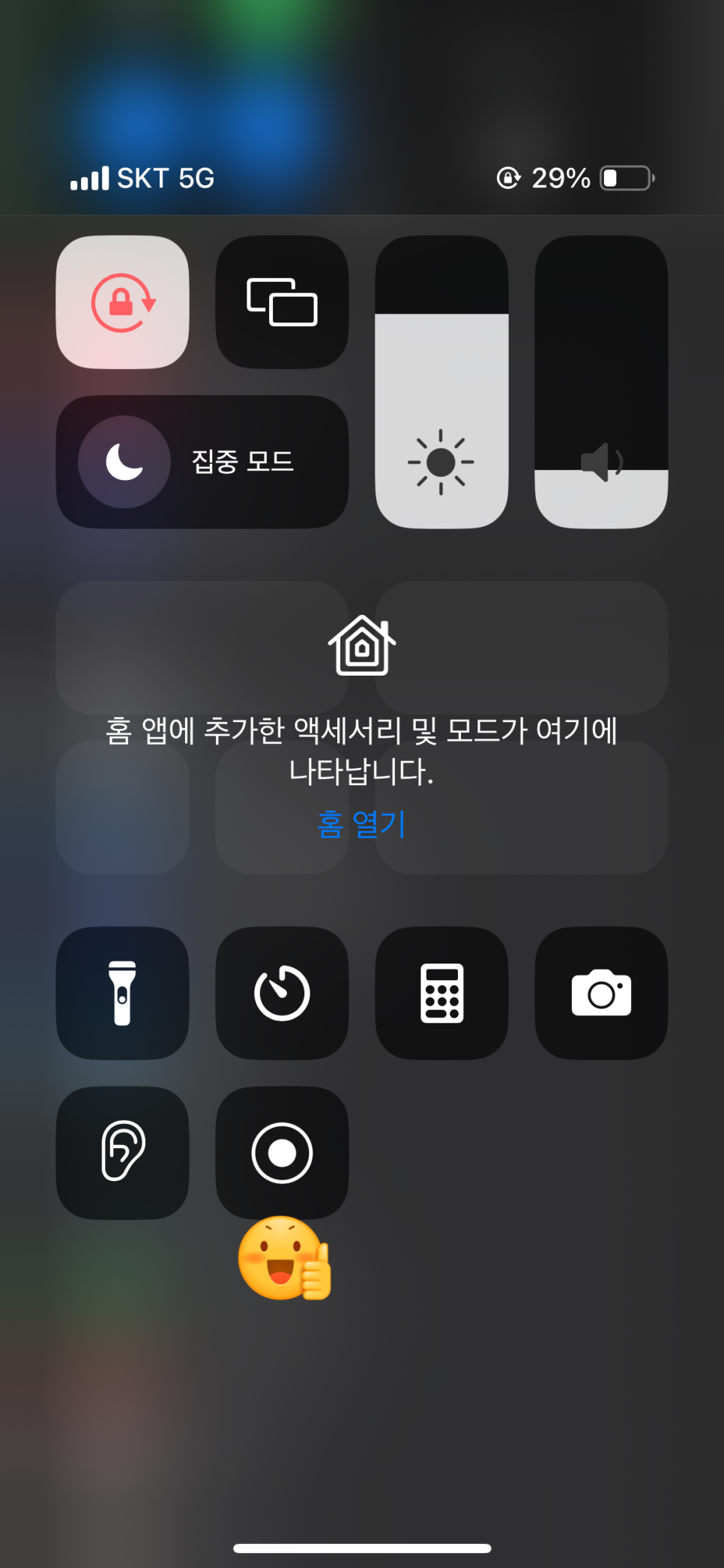Open the timer
This screenshot has width=724, height=1568.
(x=282, y=993)
